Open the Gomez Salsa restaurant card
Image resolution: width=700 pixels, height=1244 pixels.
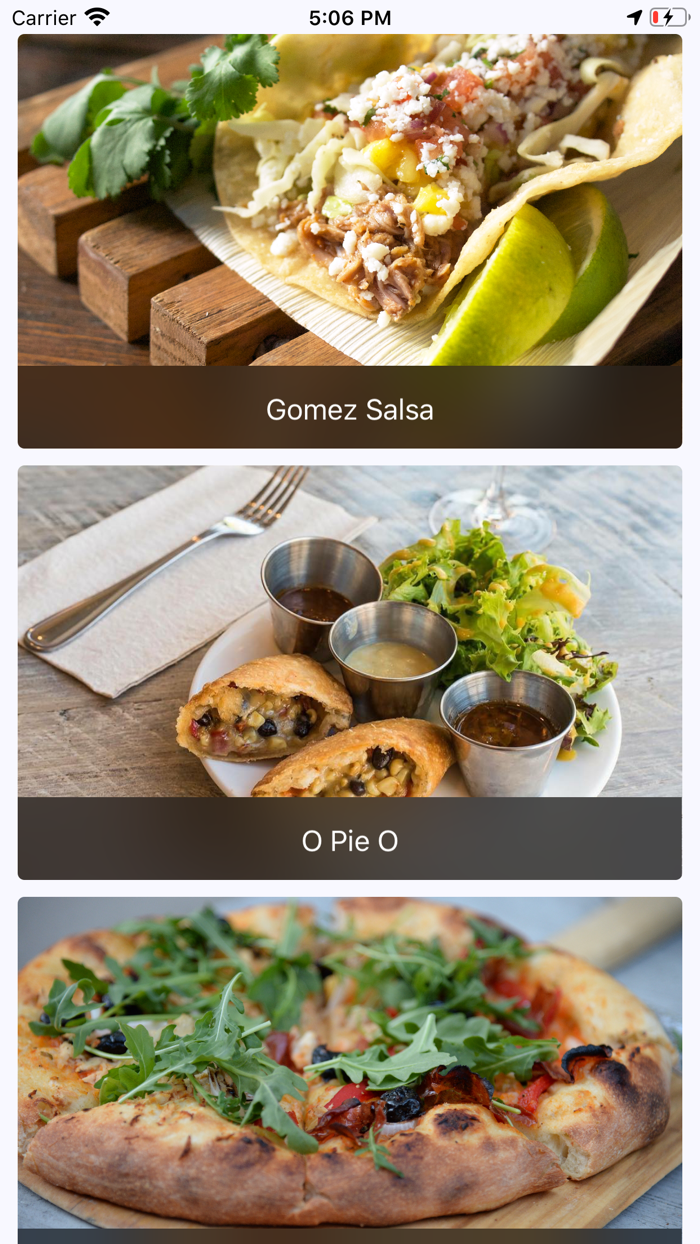point(350,240)
